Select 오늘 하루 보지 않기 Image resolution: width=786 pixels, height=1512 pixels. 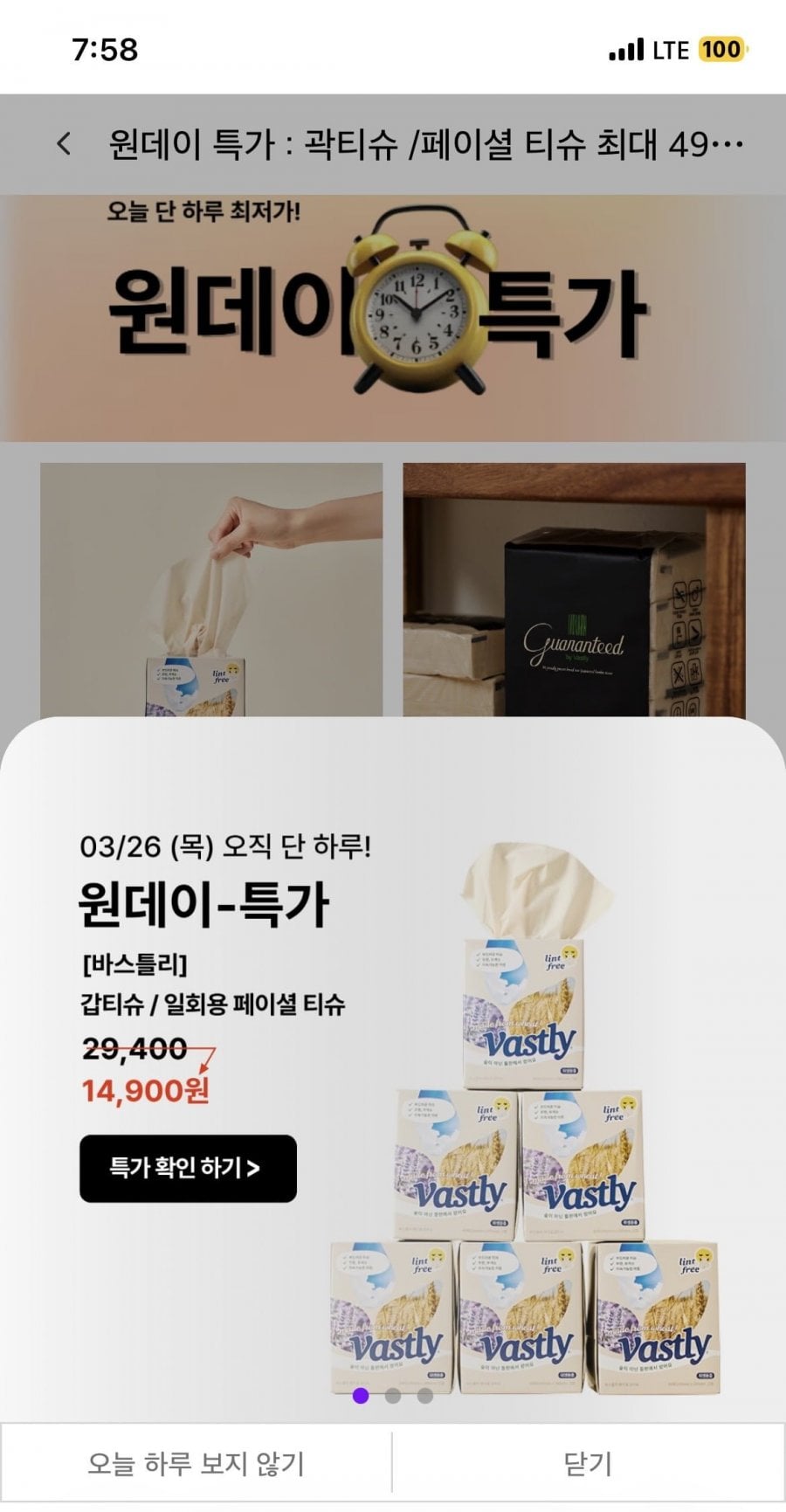[x=196, y=1464]
